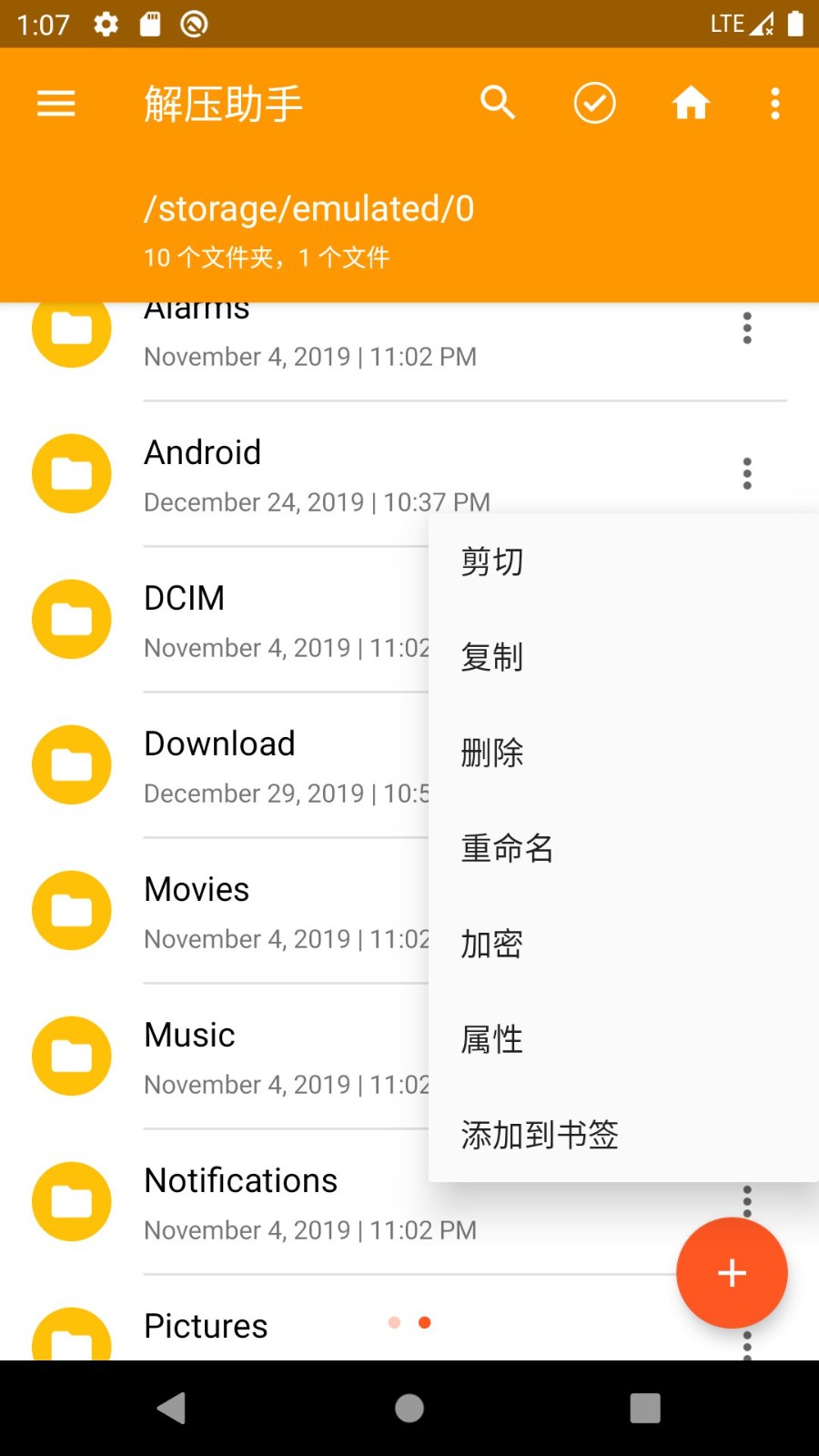Open the /storage/emulated/0 path header

click(x=309, y=208)
